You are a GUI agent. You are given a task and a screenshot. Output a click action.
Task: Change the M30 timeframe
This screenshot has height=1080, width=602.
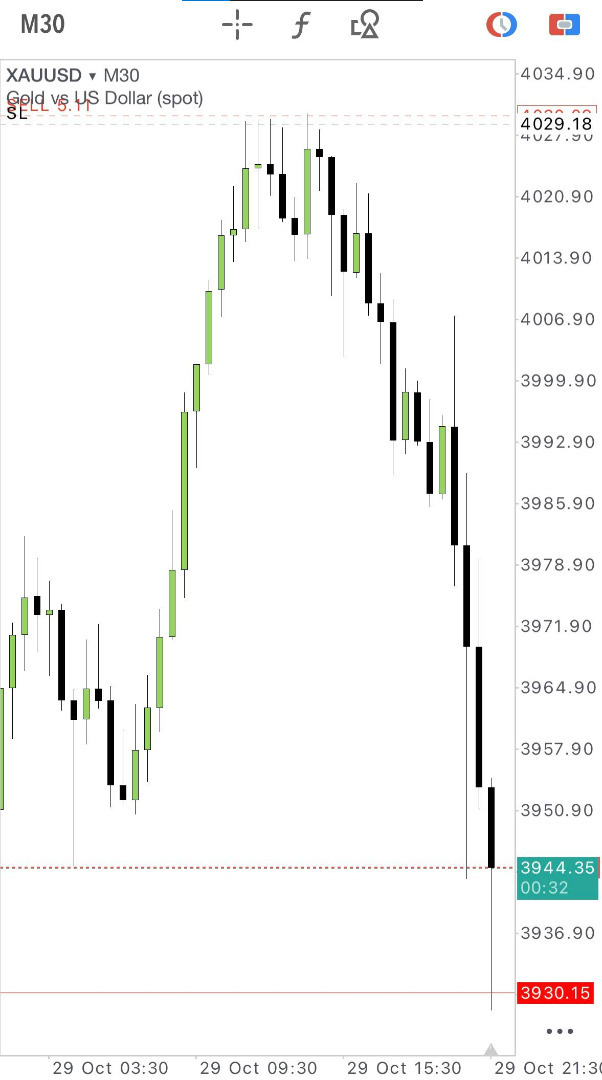43,25
